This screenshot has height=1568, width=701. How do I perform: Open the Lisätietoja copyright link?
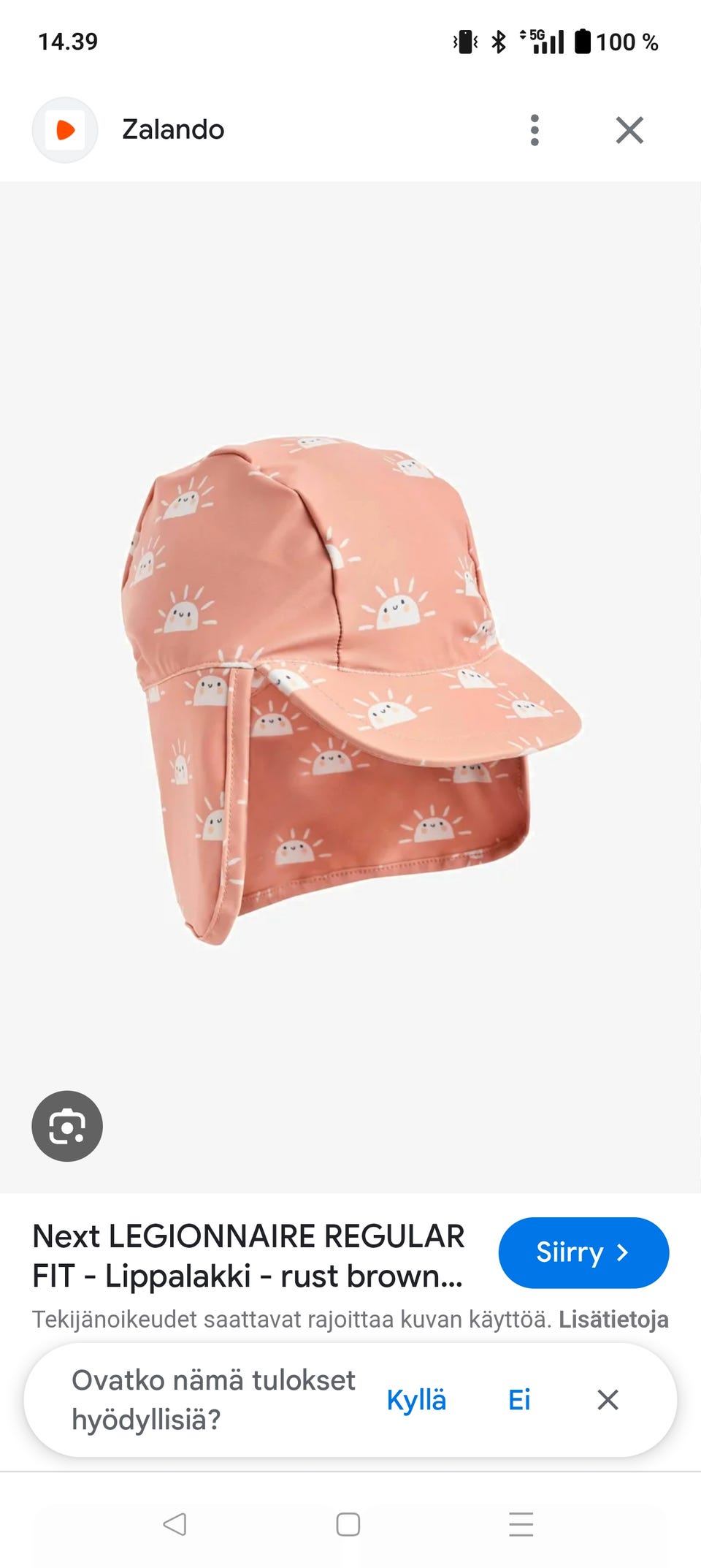[x=613, y=1320]
